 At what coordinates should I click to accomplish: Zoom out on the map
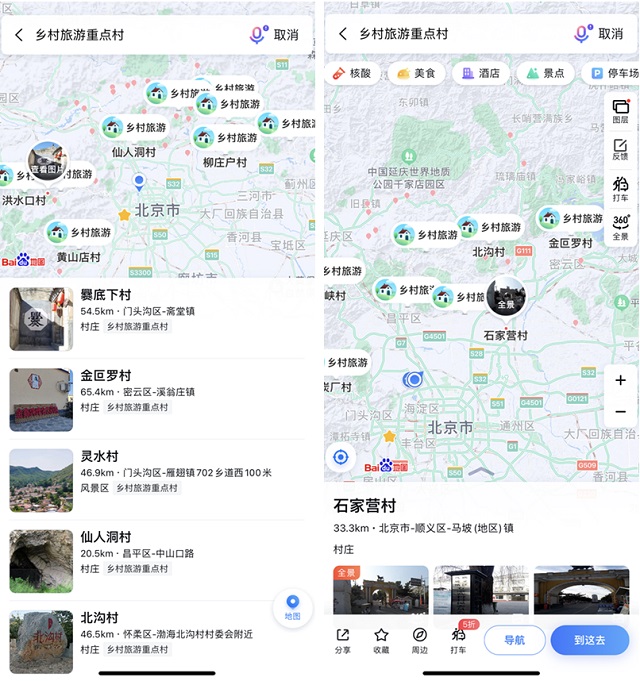pos(620,412)
